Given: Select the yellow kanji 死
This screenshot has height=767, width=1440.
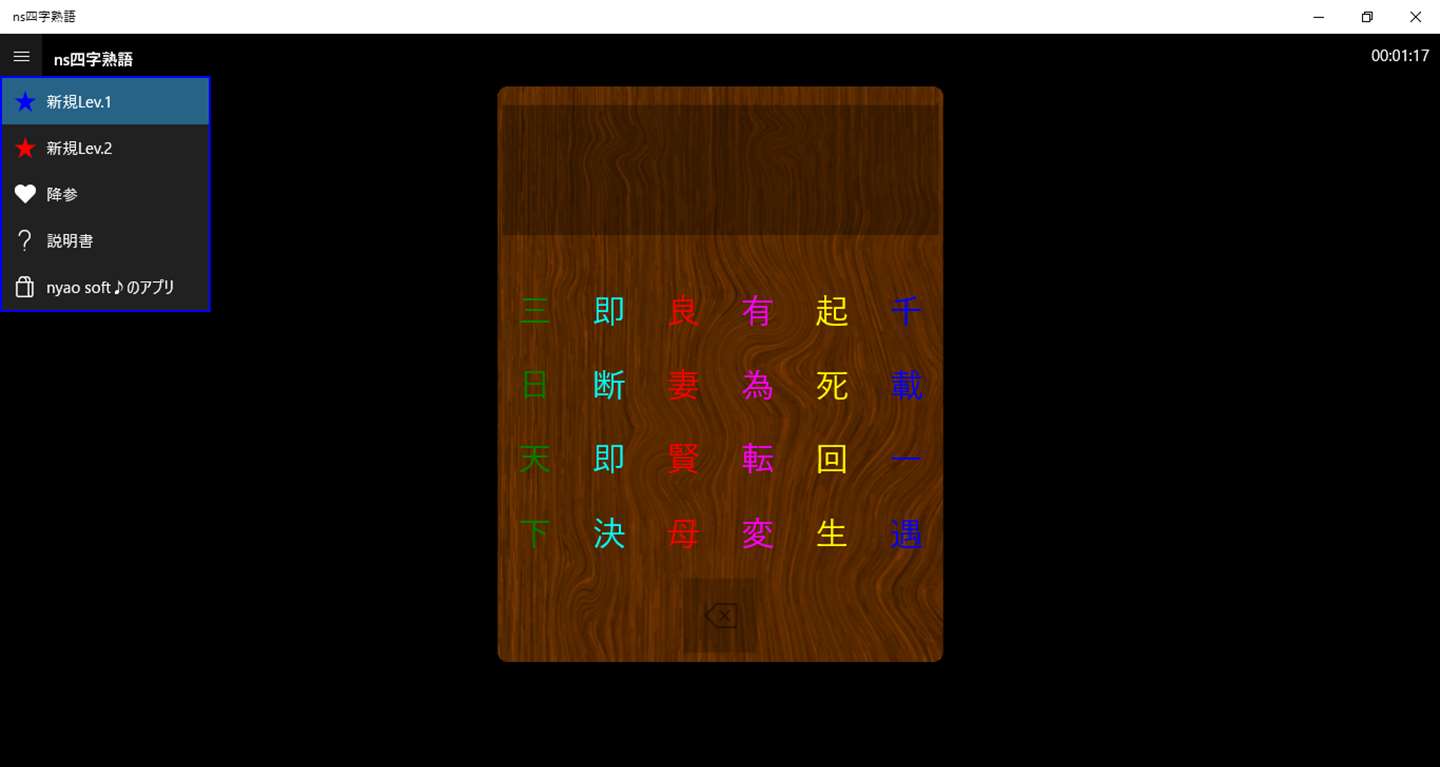Looking at the screenshot, I should (x=832, y=385).
